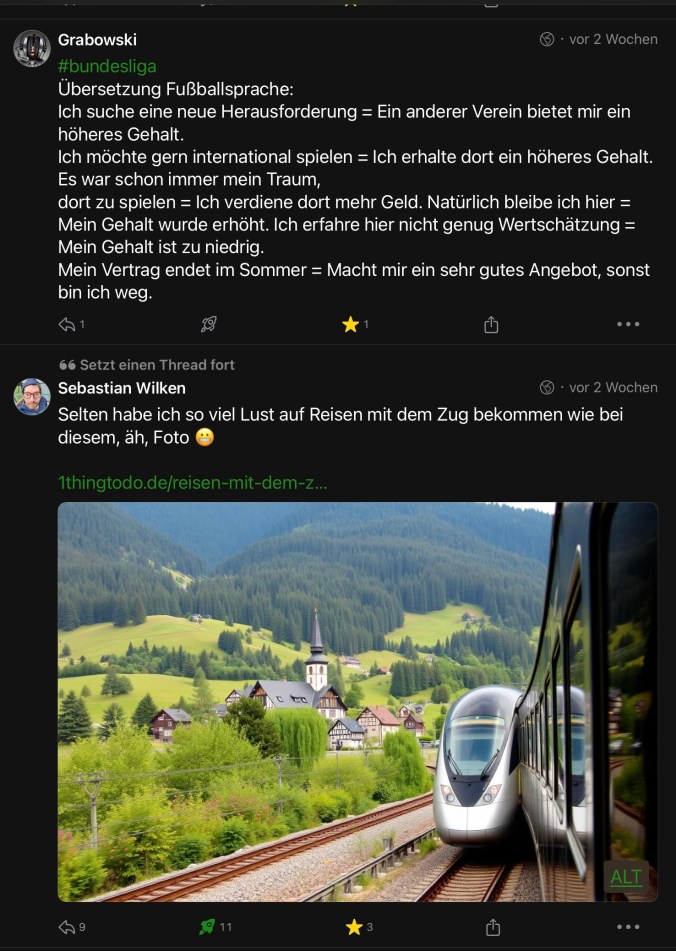Screen dimensions: 676x951
Task: Boost Sebastian Wilken's post
Action: tap(208, 927)
